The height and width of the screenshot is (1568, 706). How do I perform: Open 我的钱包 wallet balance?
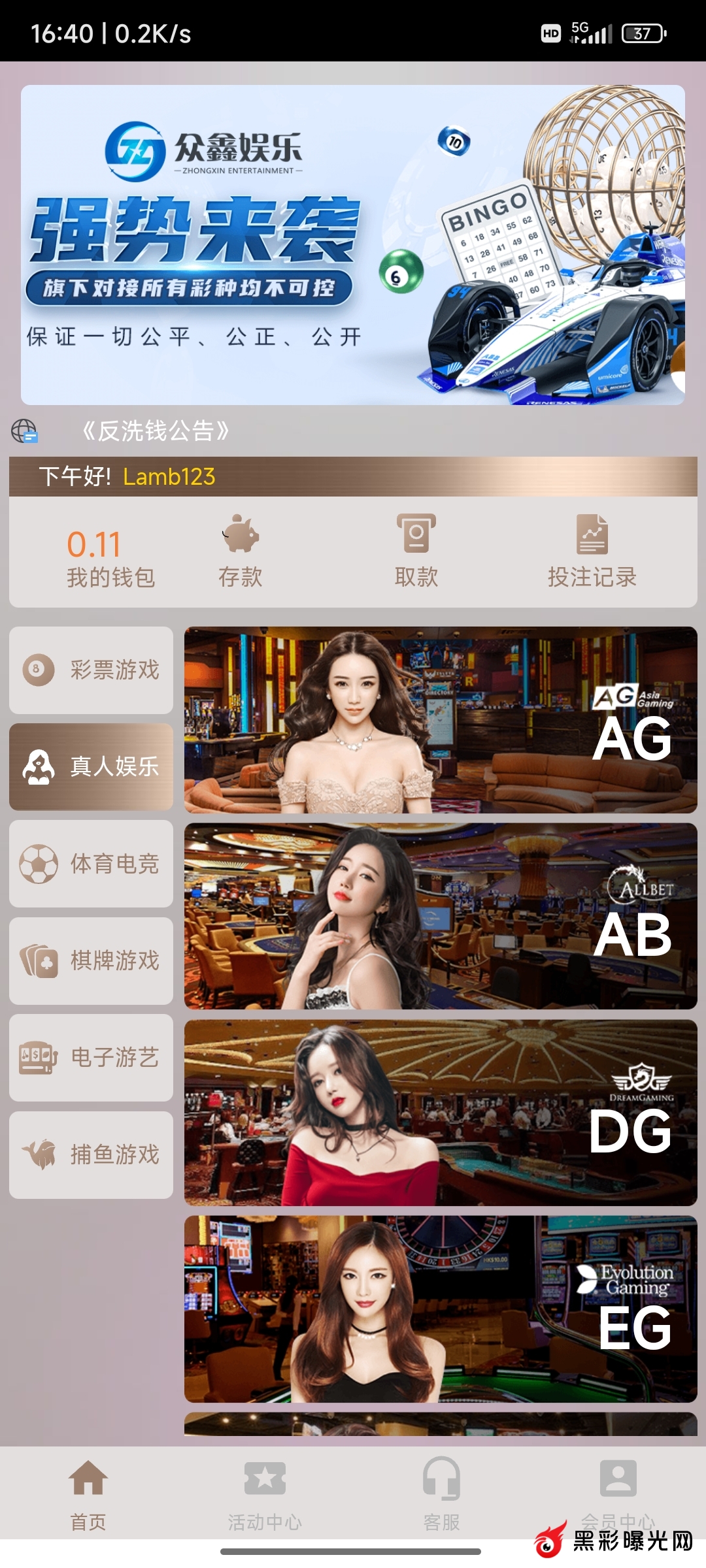tap(110, 557)
